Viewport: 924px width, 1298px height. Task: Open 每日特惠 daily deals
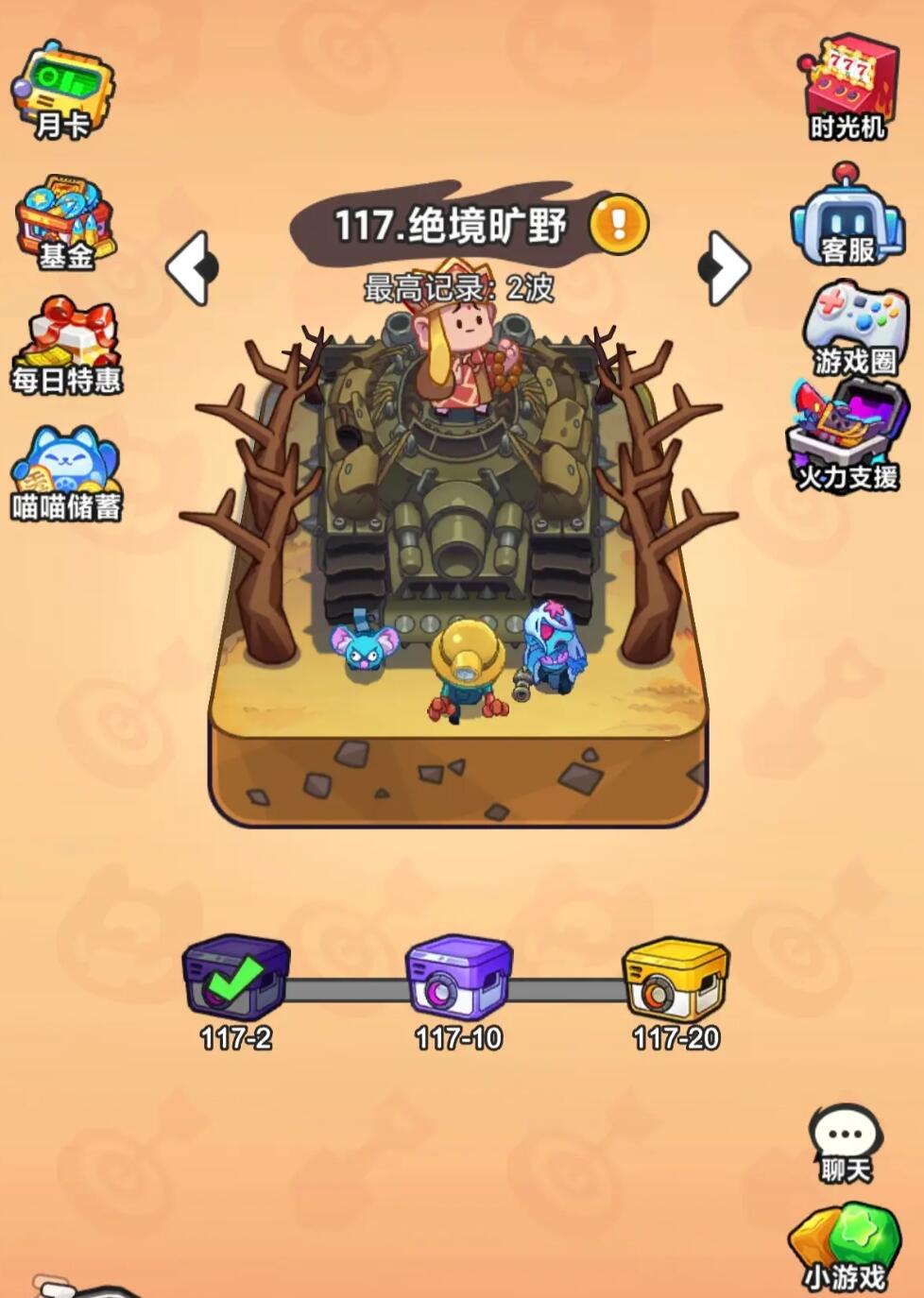pyautogui.click(x=66, y=345)
